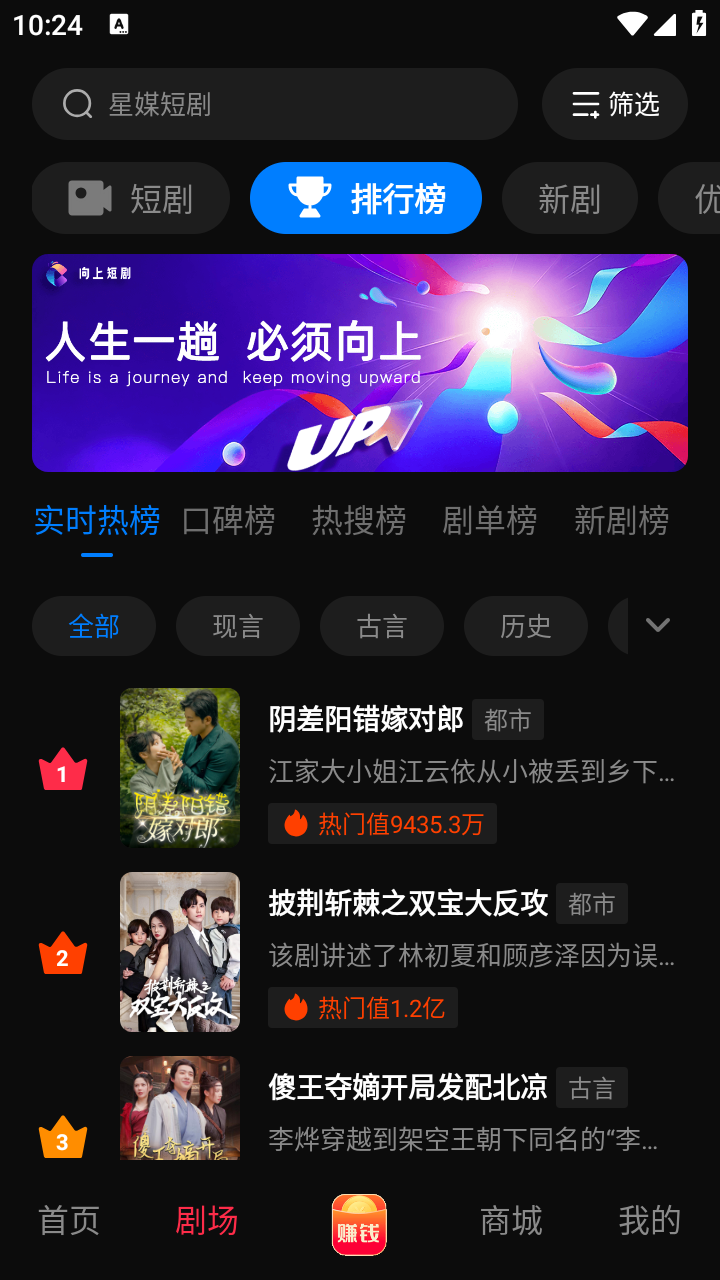Tap the number 2 crown rank badge
This screenshot has height=1280, width=720.
pyautogui.click(x=63, y=955)
